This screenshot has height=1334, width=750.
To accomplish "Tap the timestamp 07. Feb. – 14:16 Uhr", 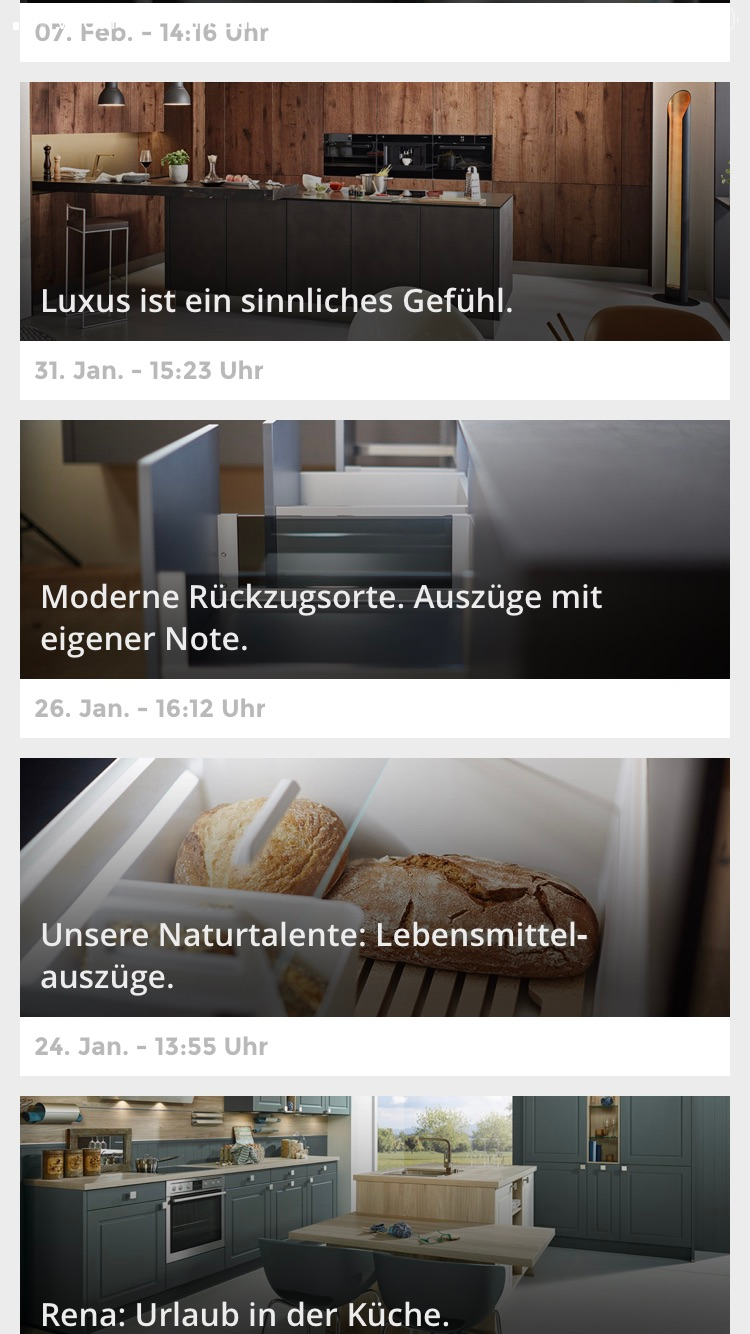I will [x=152, y=32].
